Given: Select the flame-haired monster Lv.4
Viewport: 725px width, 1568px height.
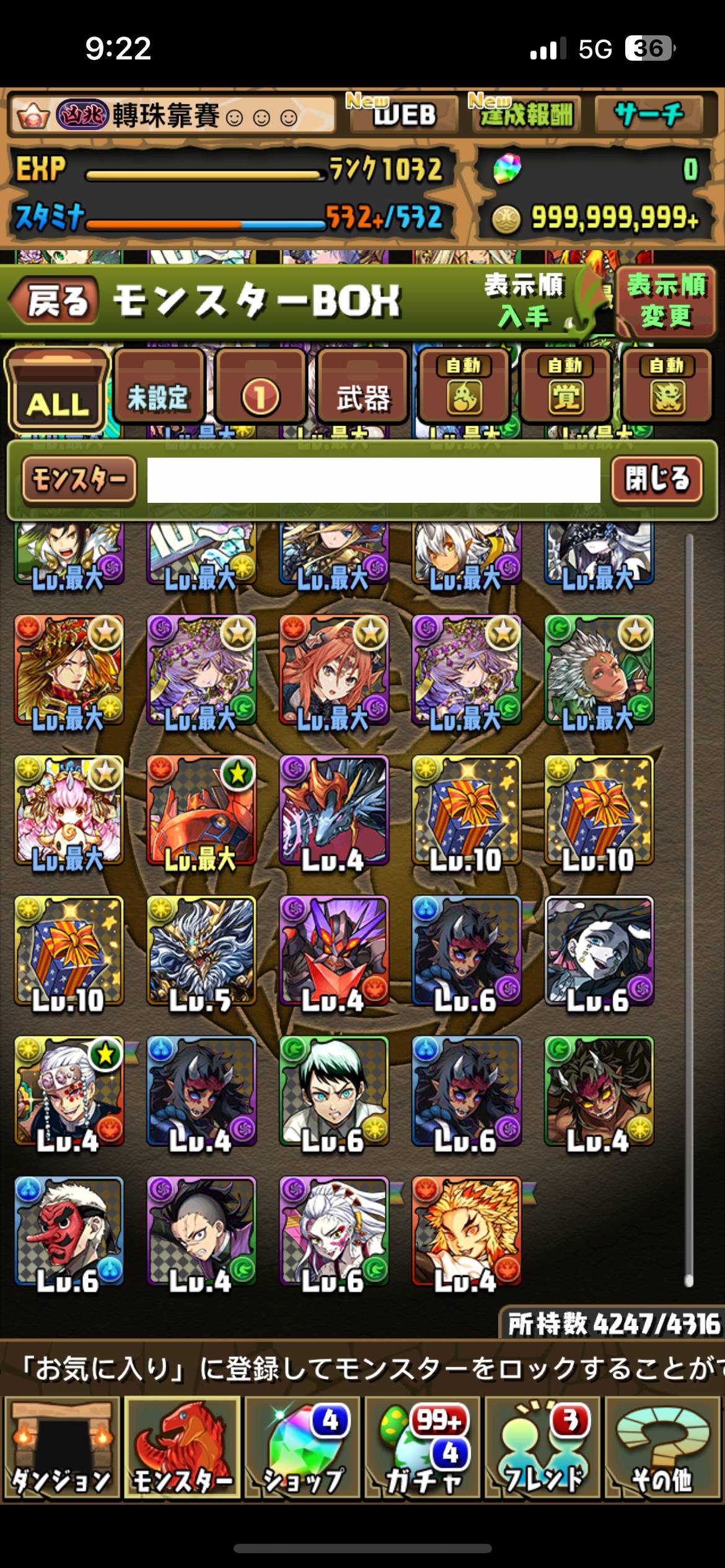Looking at the screenshot, I should [x=466, y=1231].
